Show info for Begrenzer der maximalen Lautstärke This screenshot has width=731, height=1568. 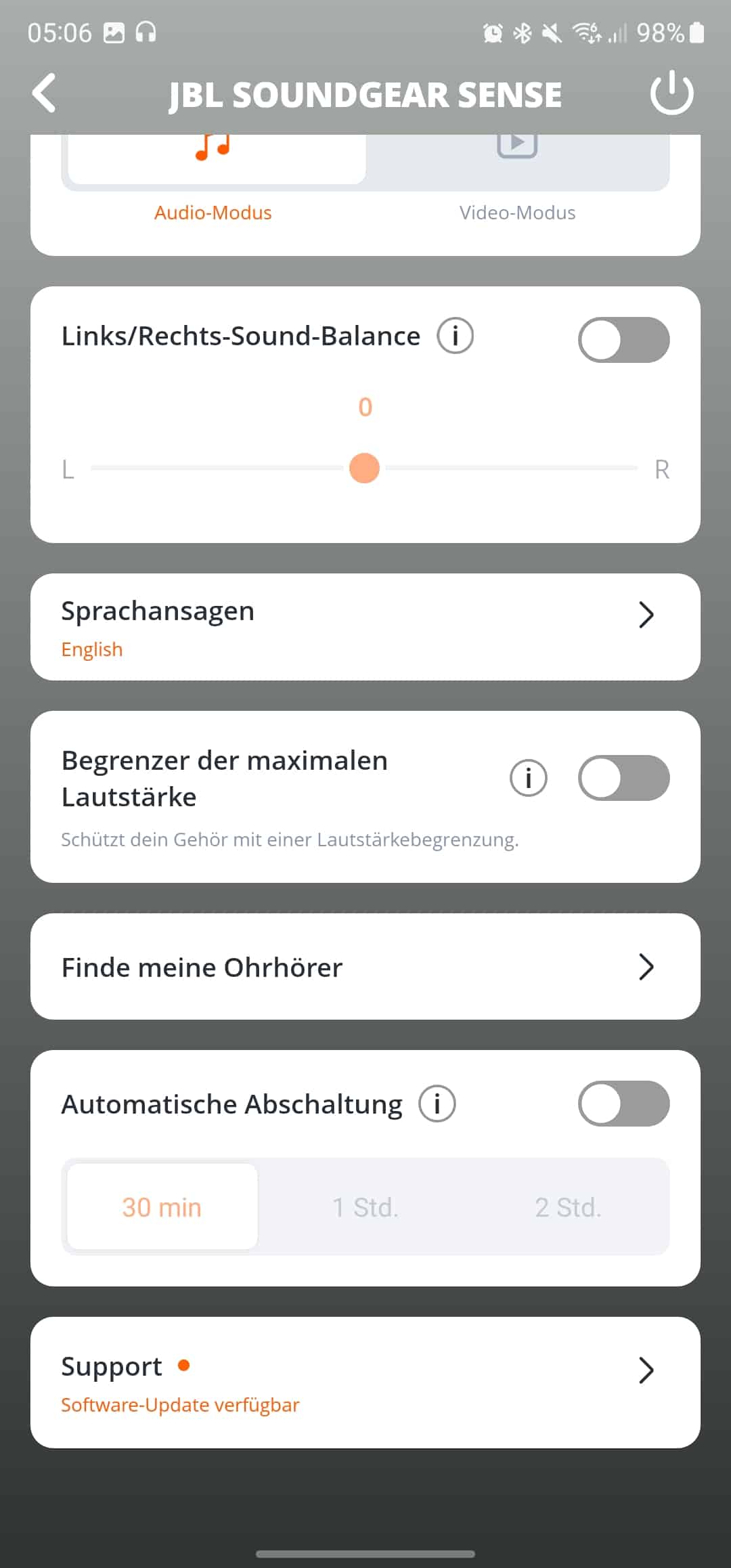click(528, 778)
